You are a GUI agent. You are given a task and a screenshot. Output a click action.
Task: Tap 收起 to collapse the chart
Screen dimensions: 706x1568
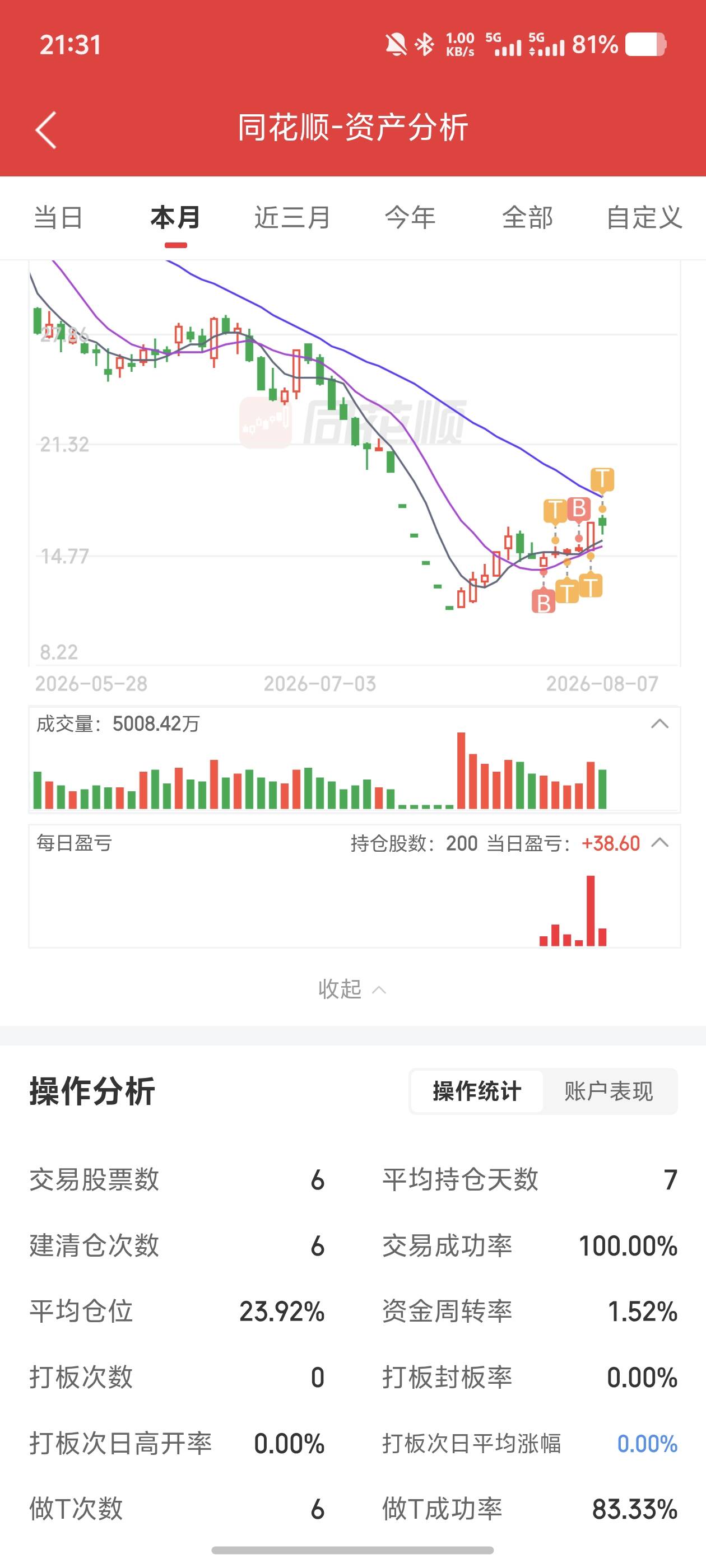tap(352, 989)
